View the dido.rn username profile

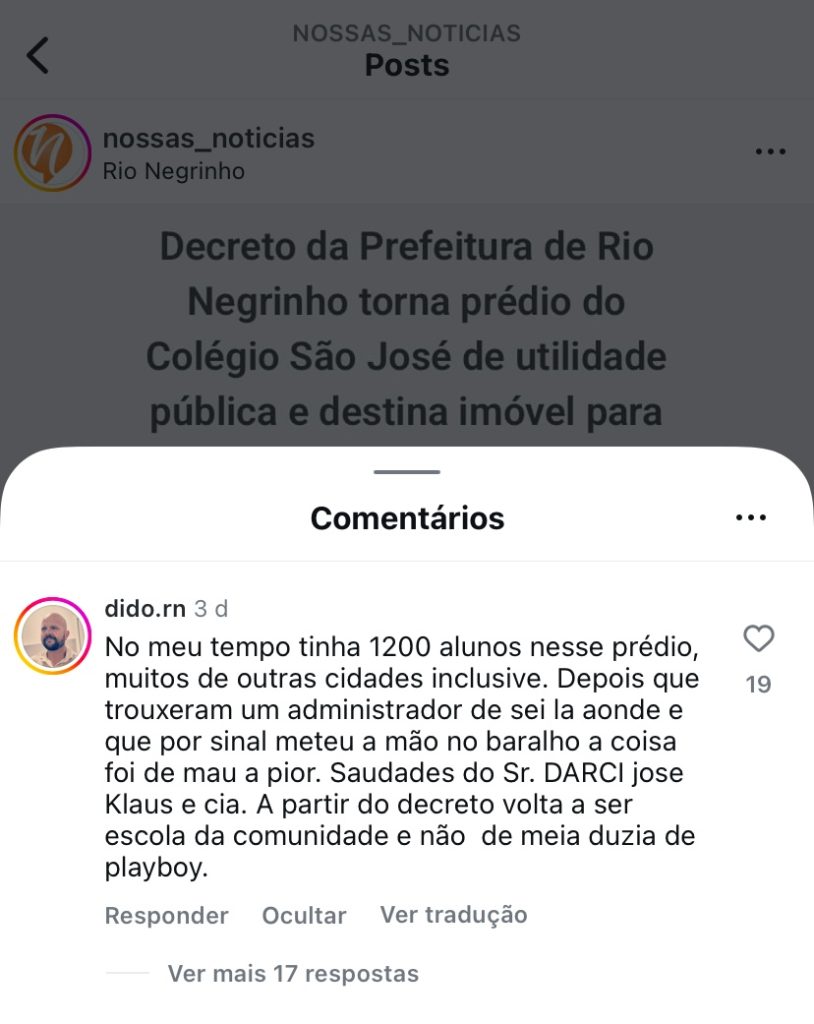[145, 608]
